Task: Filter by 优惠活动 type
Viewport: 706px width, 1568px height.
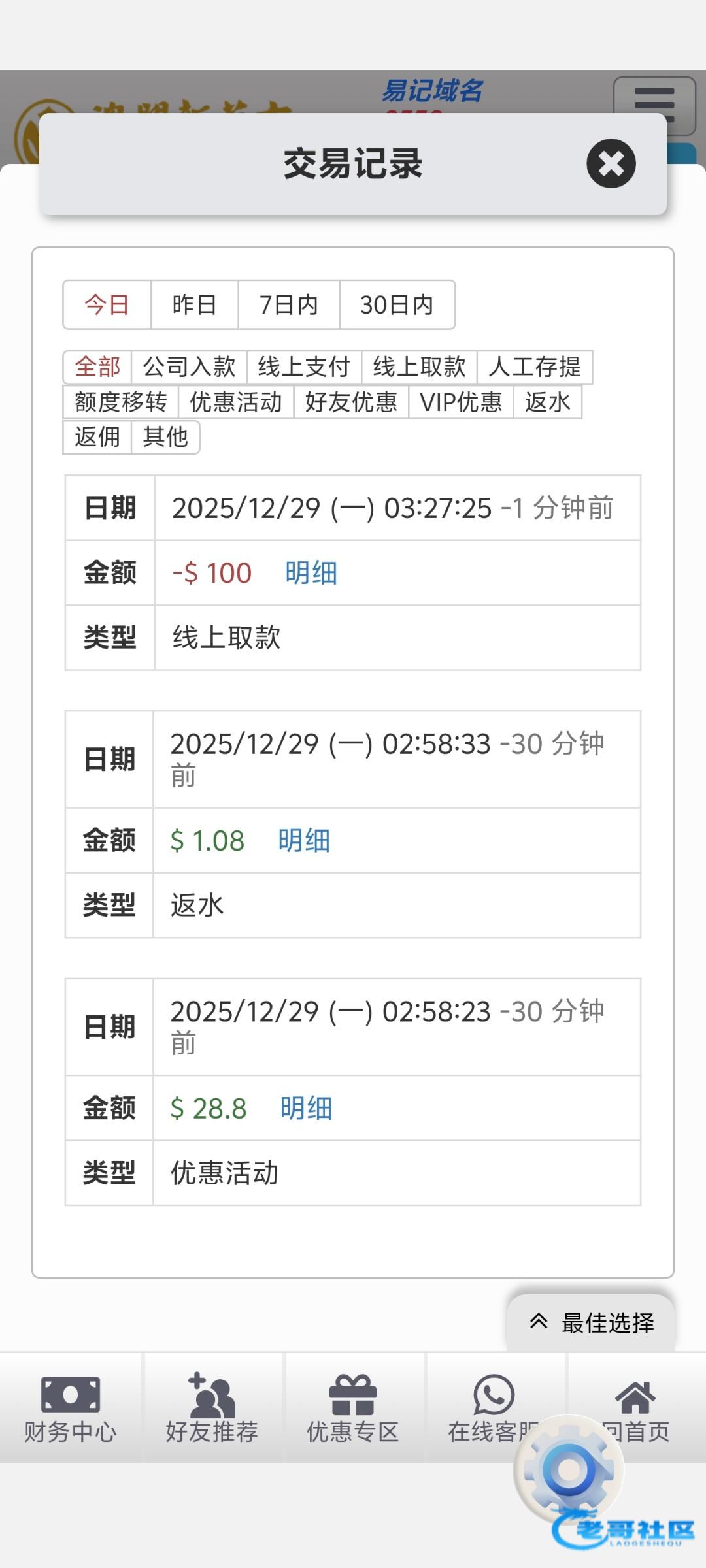Action: [236, 402]
